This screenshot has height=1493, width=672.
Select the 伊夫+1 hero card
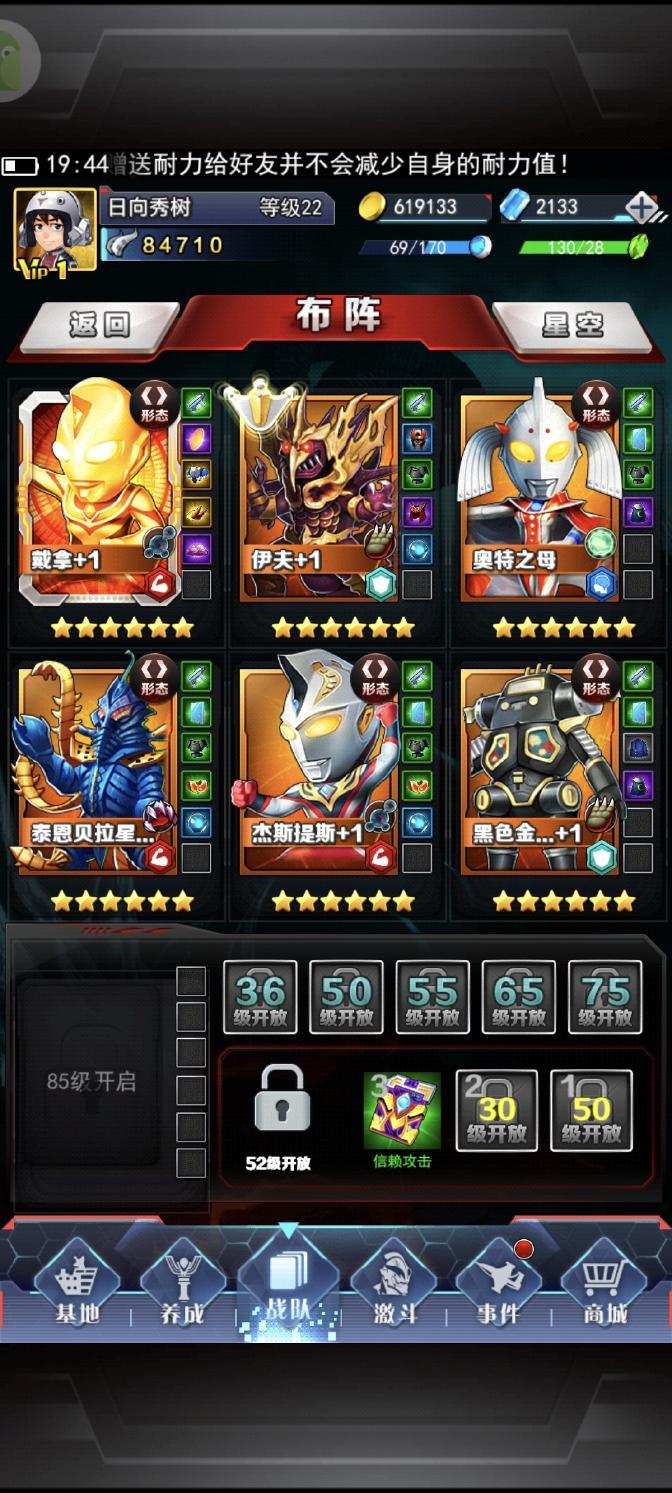[x=318, y=495]
